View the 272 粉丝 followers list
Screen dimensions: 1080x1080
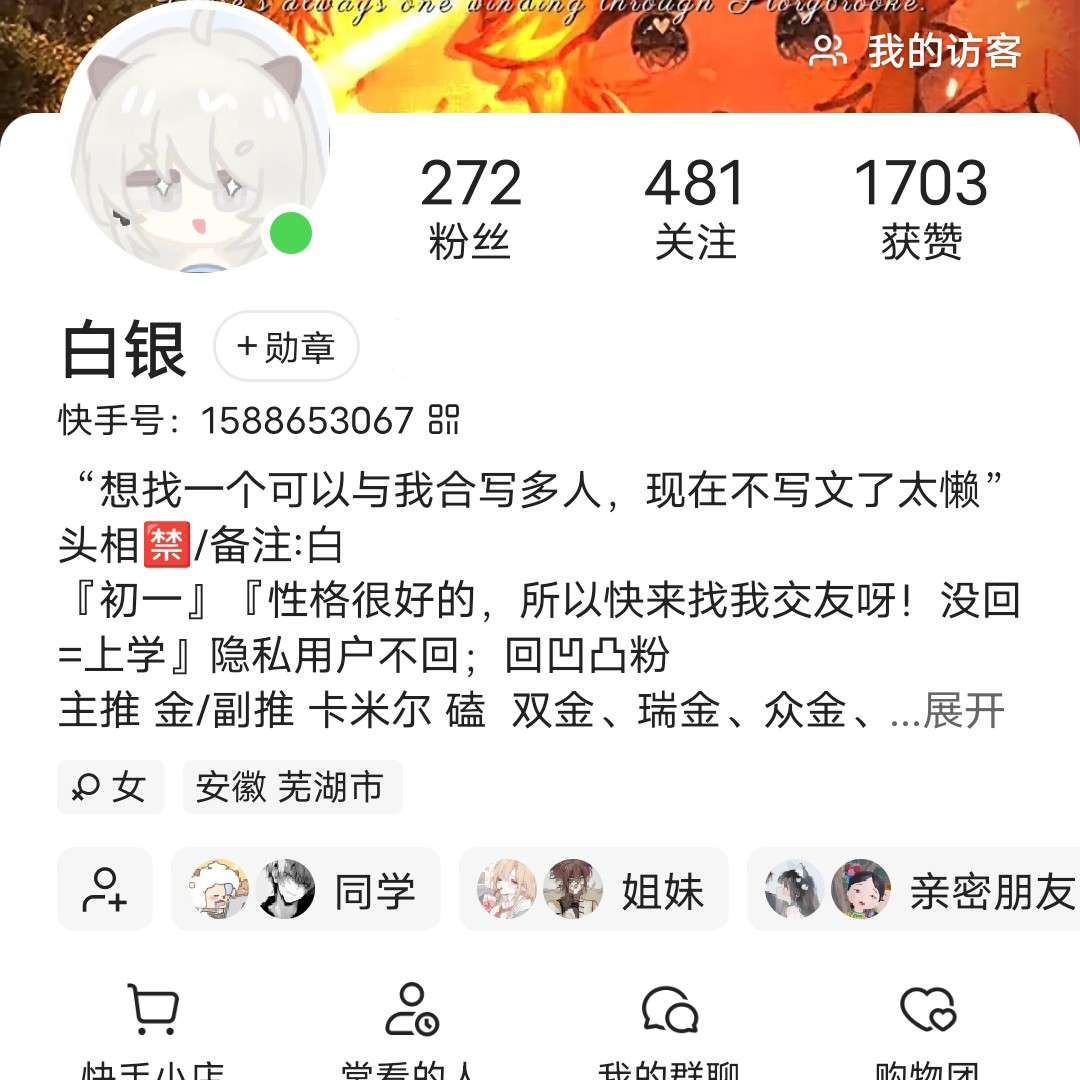[470, 208]
